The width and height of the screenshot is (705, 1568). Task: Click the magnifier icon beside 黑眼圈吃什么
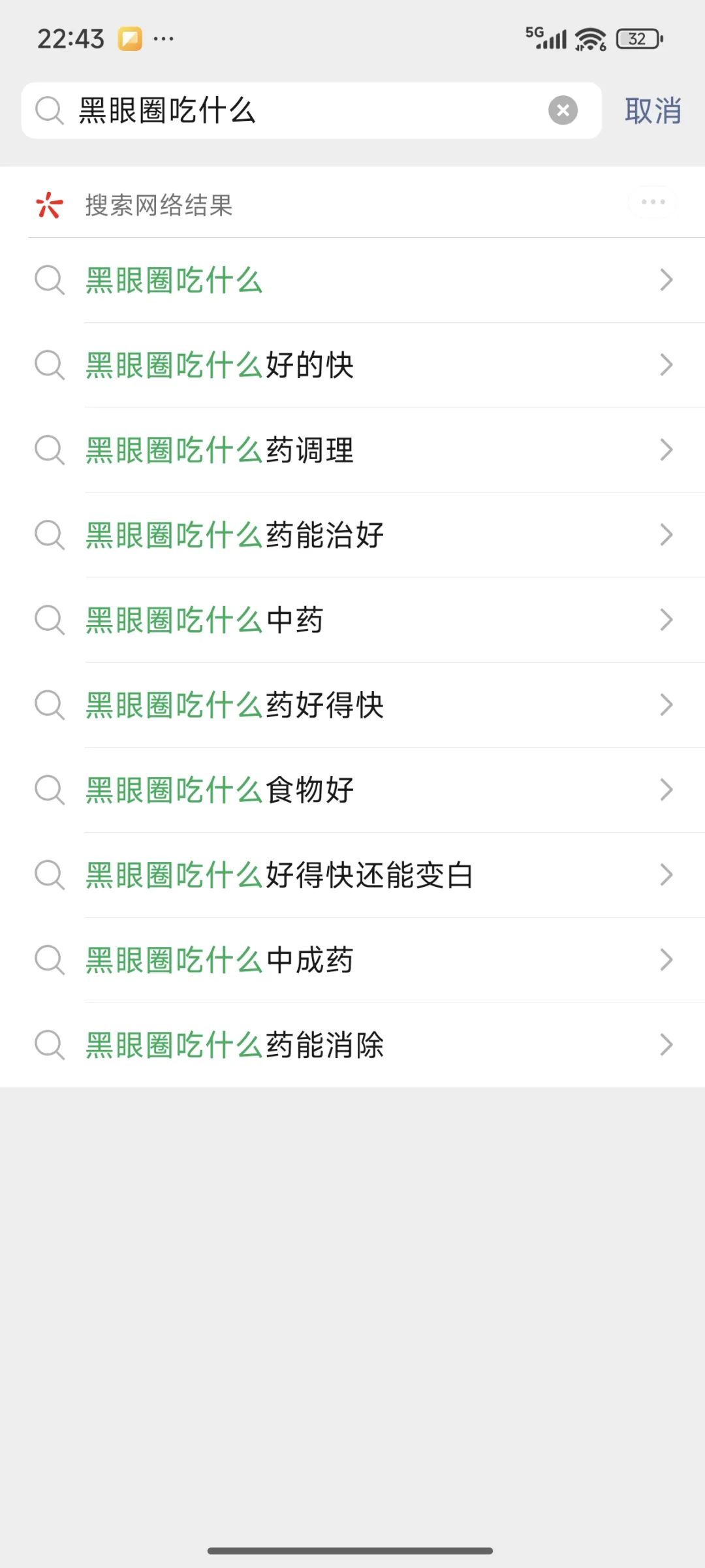49,280
